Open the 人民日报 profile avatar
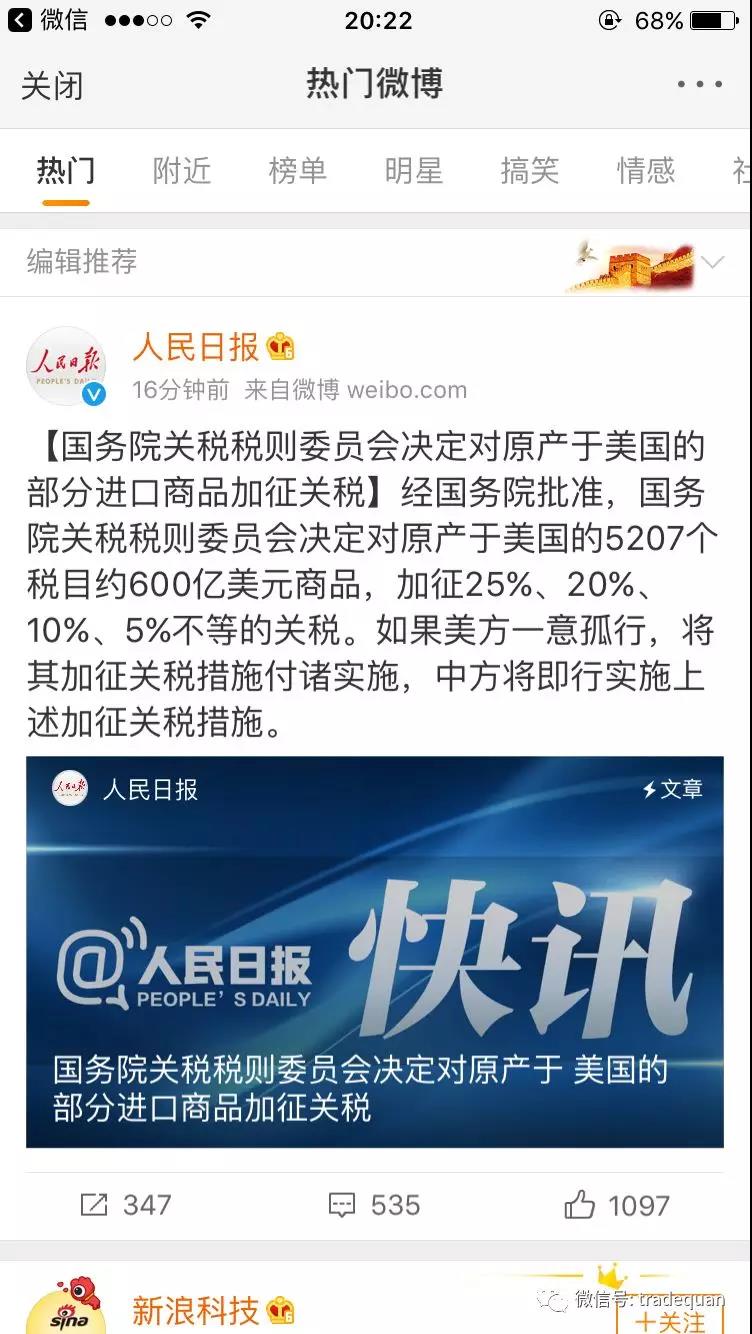Viewport: 752px width, 1334px height. 66,366
